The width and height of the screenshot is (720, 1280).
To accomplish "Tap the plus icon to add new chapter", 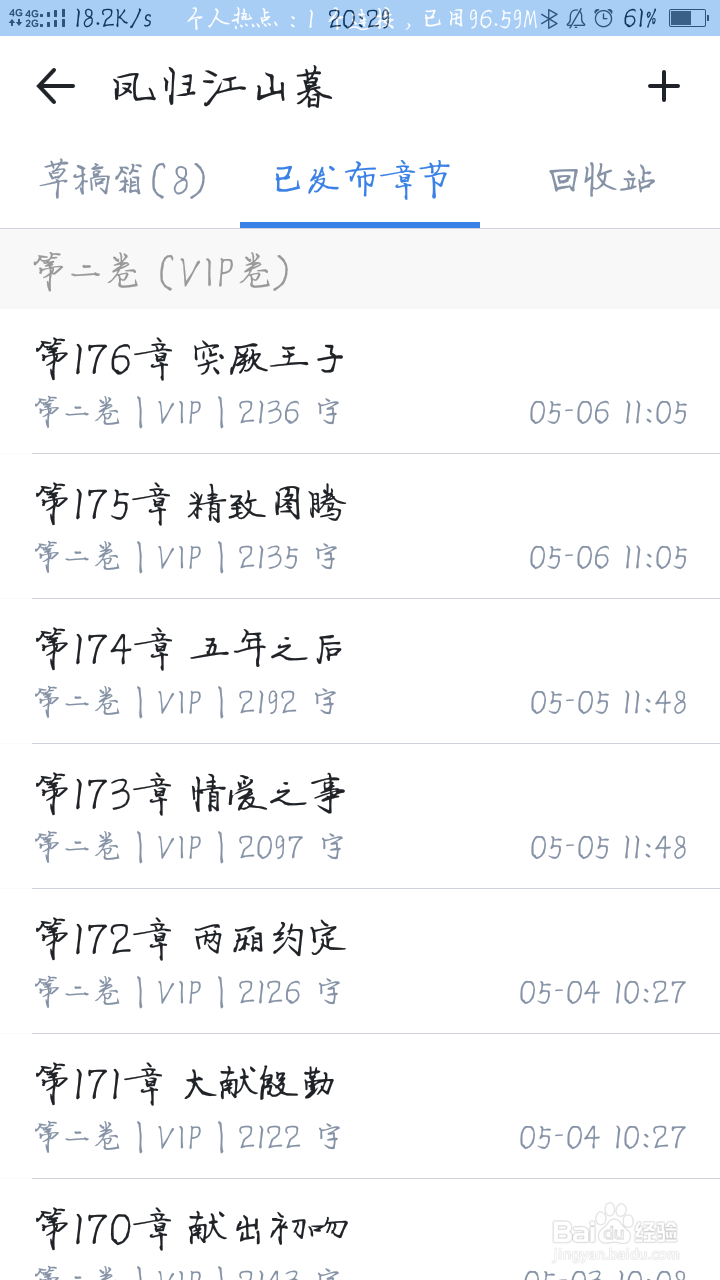I will coord(664,86).
